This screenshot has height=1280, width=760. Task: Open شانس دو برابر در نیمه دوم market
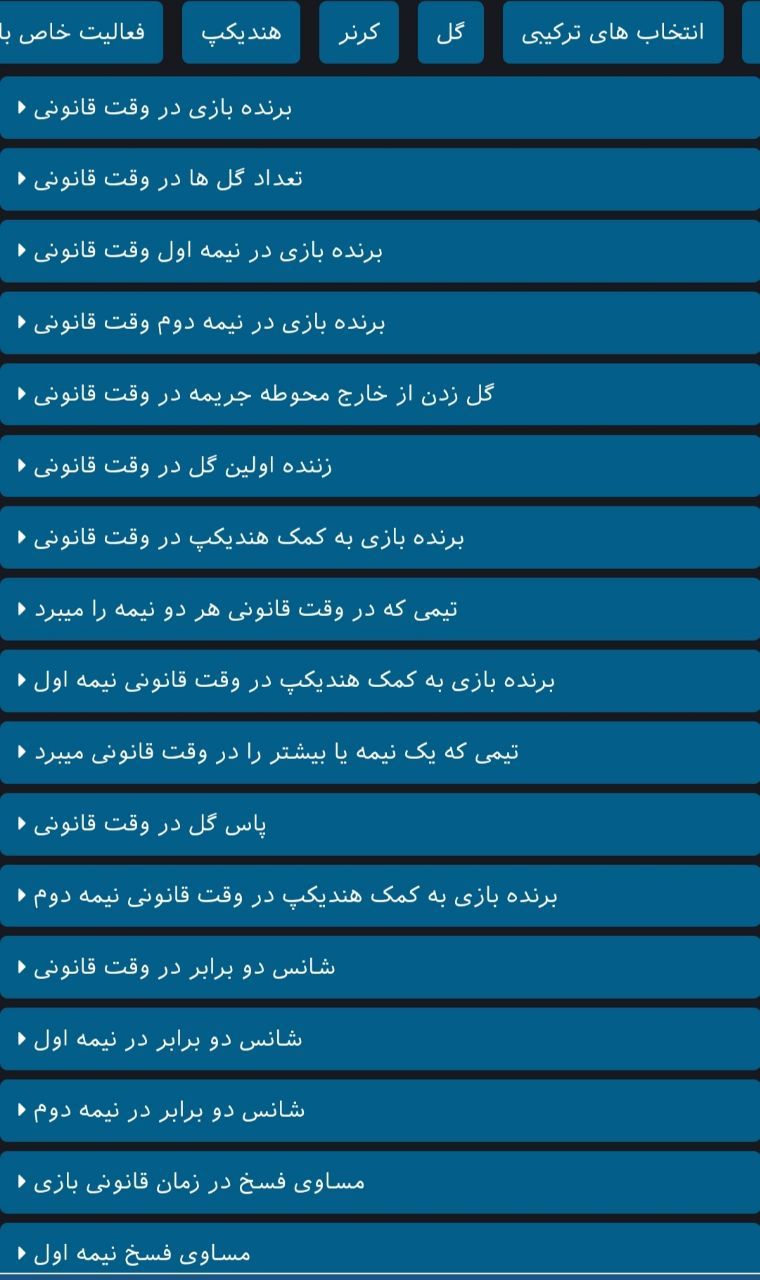coord(380,1109)
